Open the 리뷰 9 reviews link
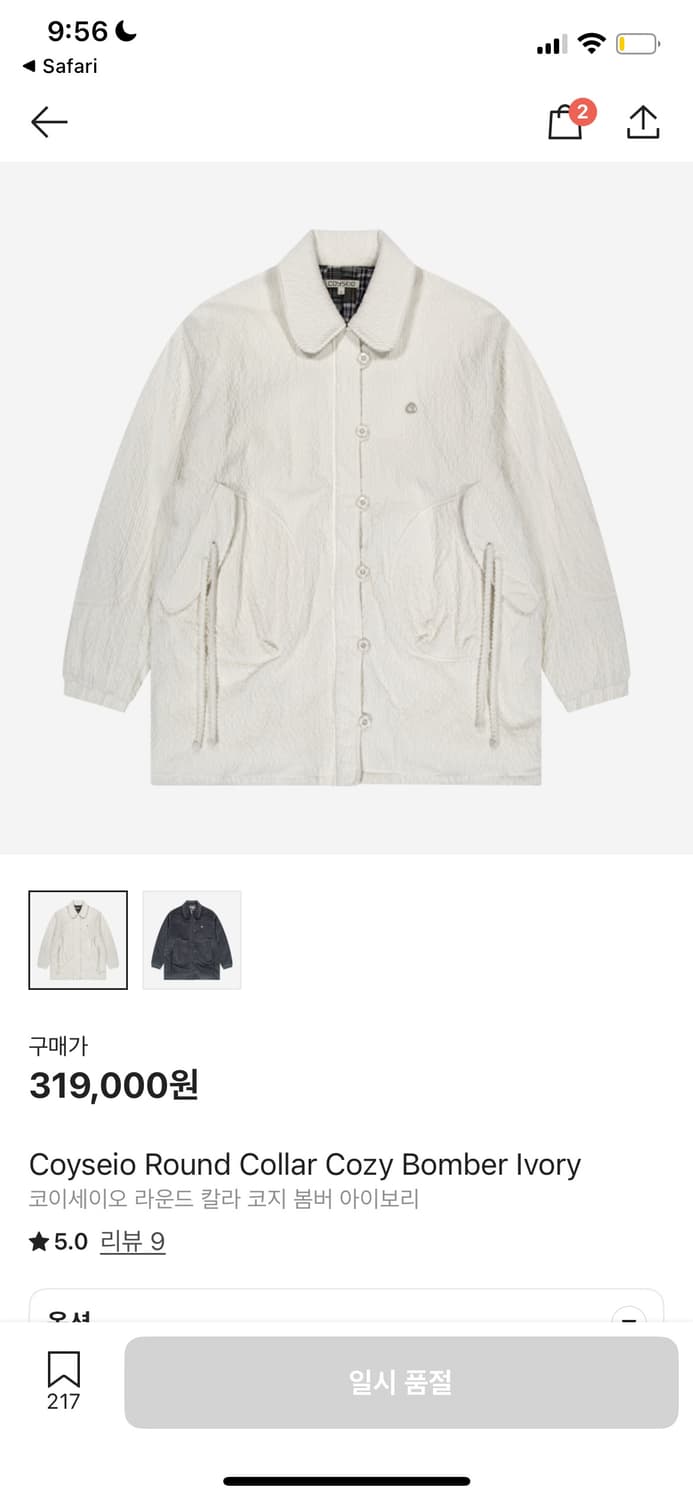 [x=132, y=1242]
